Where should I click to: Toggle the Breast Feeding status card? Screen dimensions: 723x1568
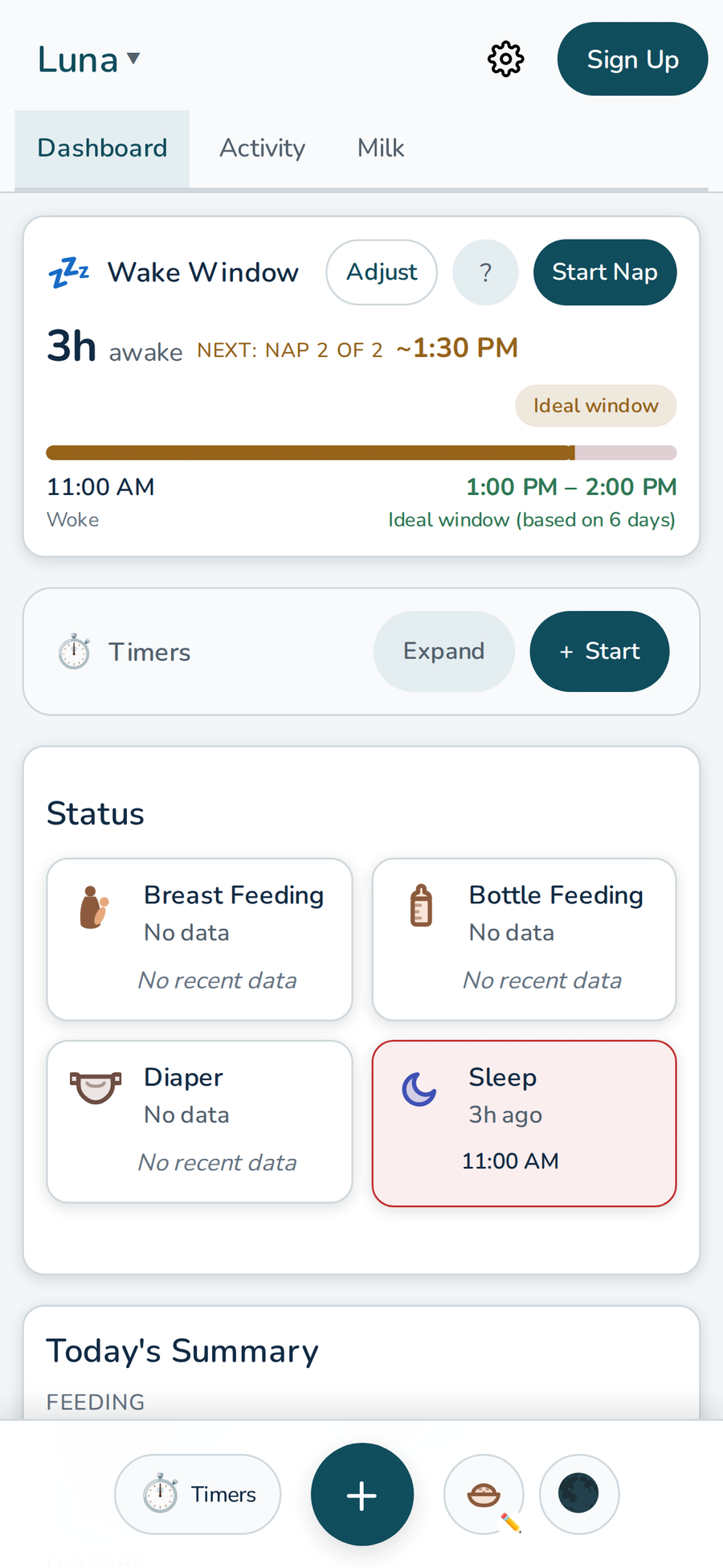pyautogui.click(x=199, y=939)
